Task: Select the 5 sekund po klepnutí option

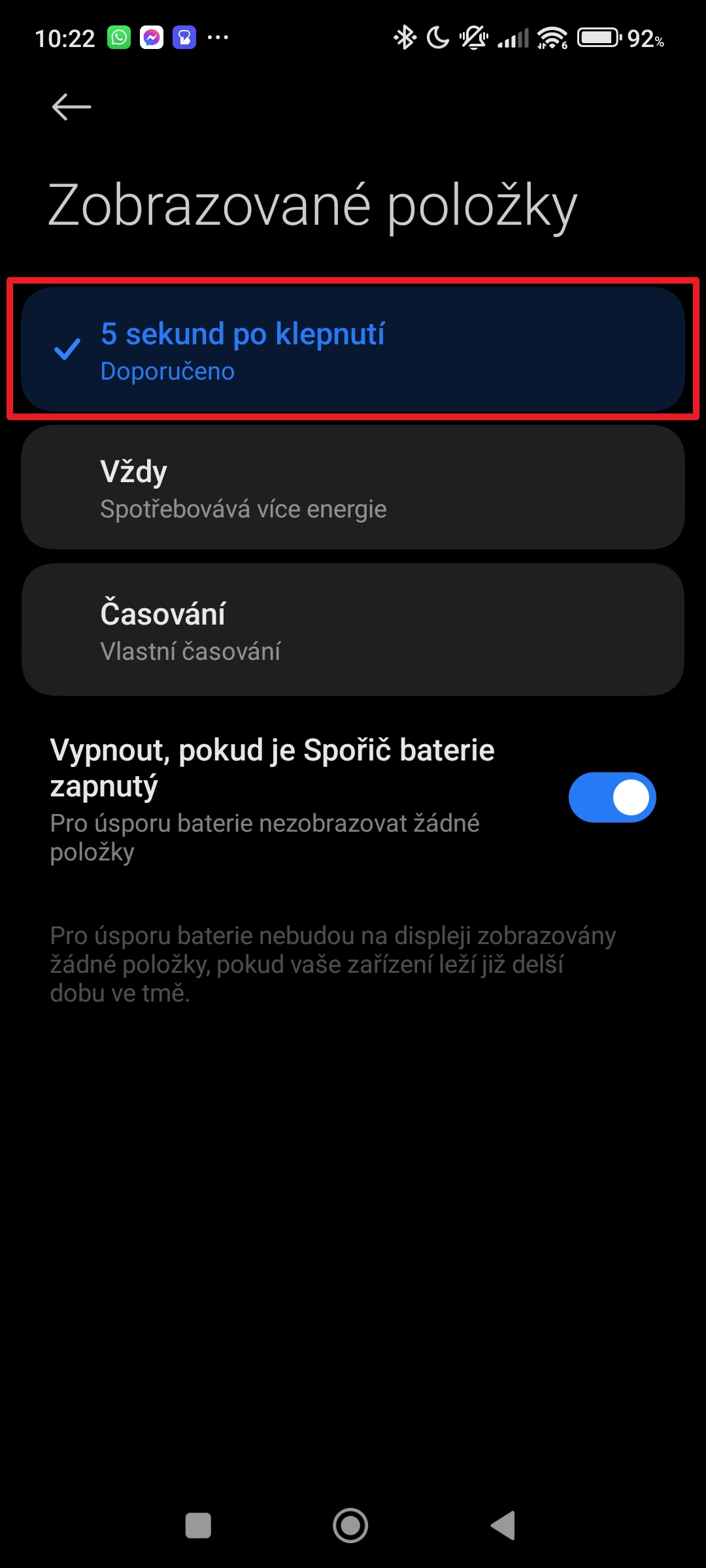Action: [353, 350]
